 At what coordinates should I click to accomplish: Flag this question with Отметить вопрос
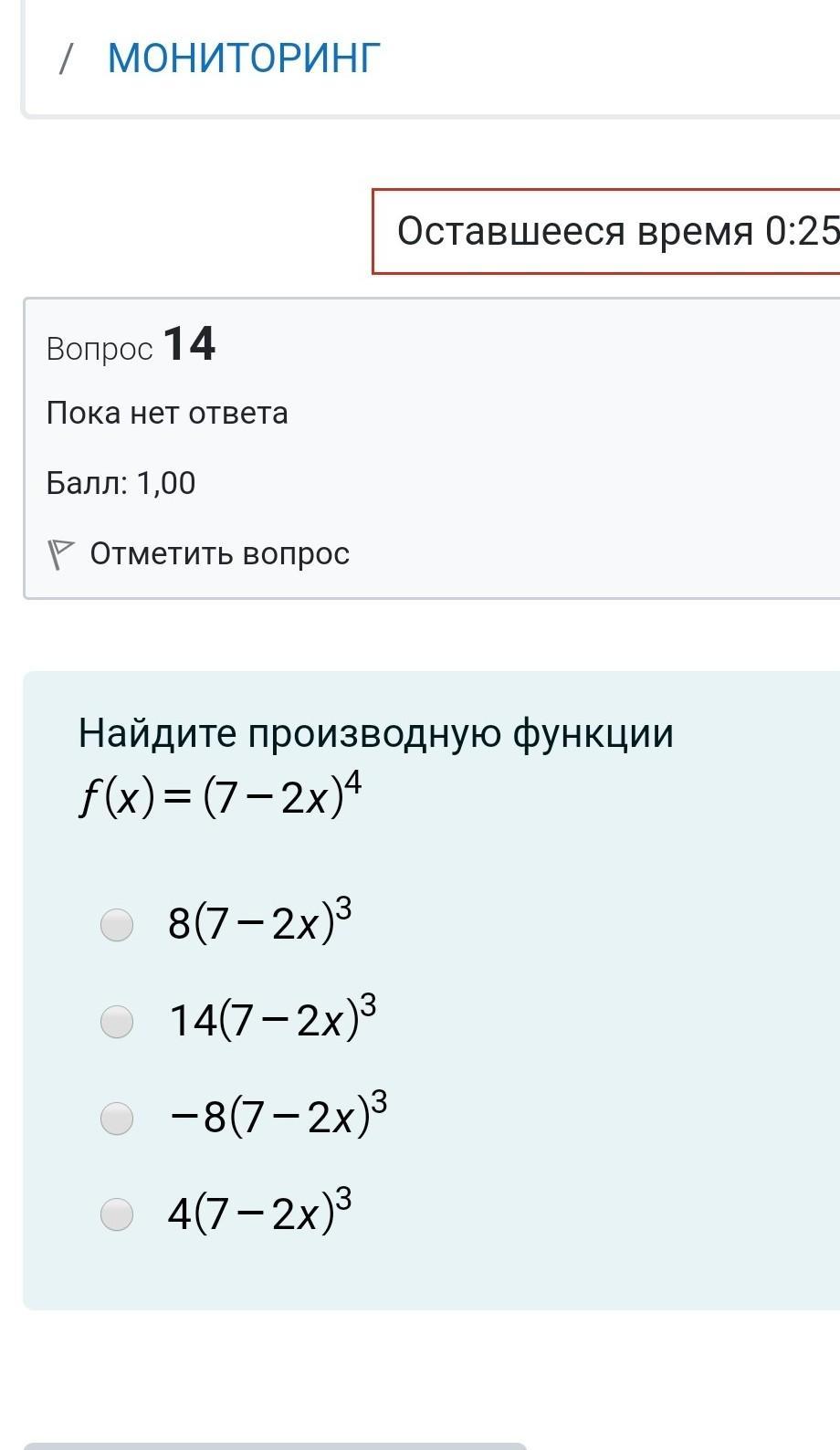[x=218, y=553]
